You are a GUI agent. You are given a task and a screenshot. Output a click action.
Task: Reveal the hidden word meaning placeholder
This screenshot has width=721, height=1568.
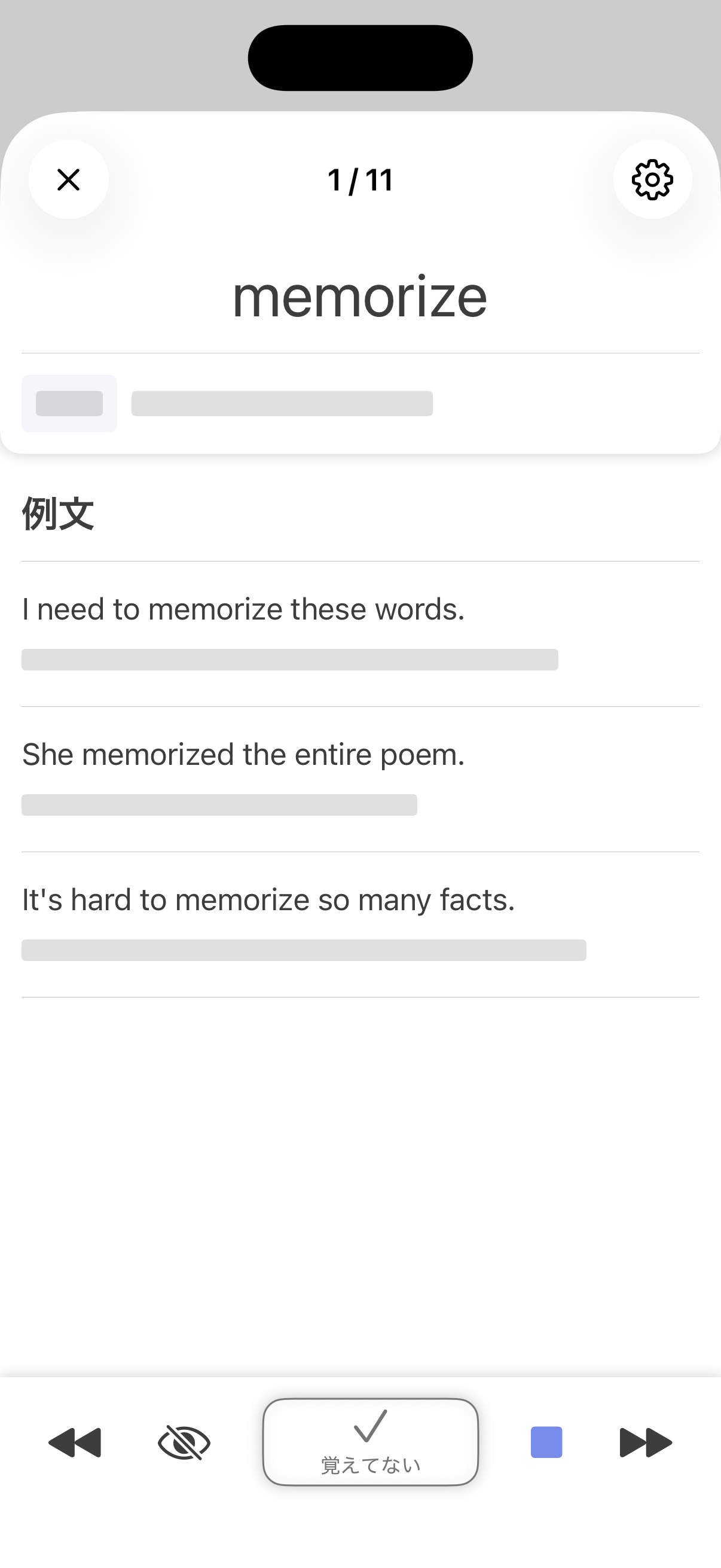(282, 404)
